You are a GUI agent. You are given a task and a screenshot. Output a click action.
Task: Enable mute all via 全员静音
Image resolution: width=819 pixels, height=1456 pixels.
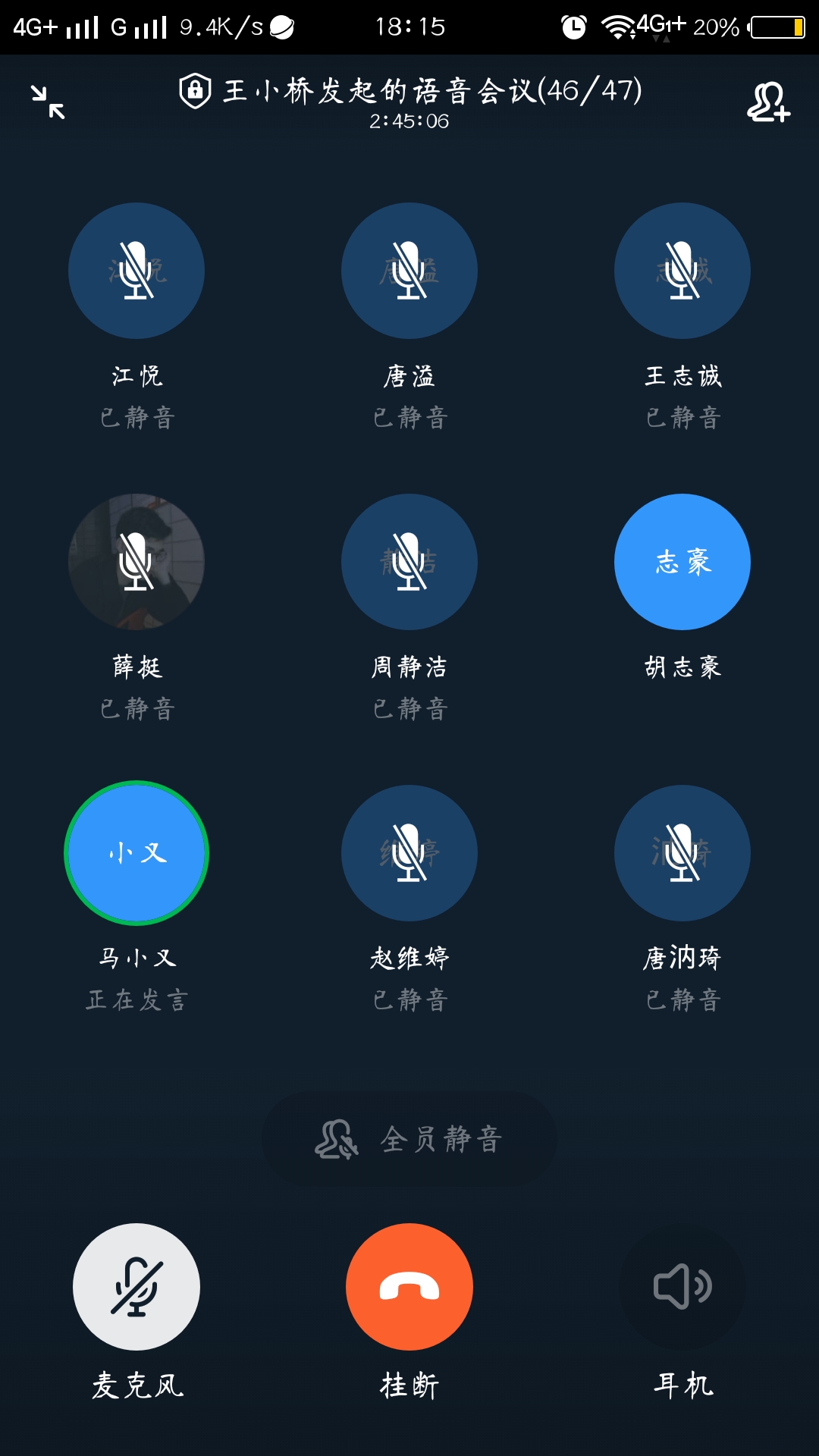(409, 1137)
